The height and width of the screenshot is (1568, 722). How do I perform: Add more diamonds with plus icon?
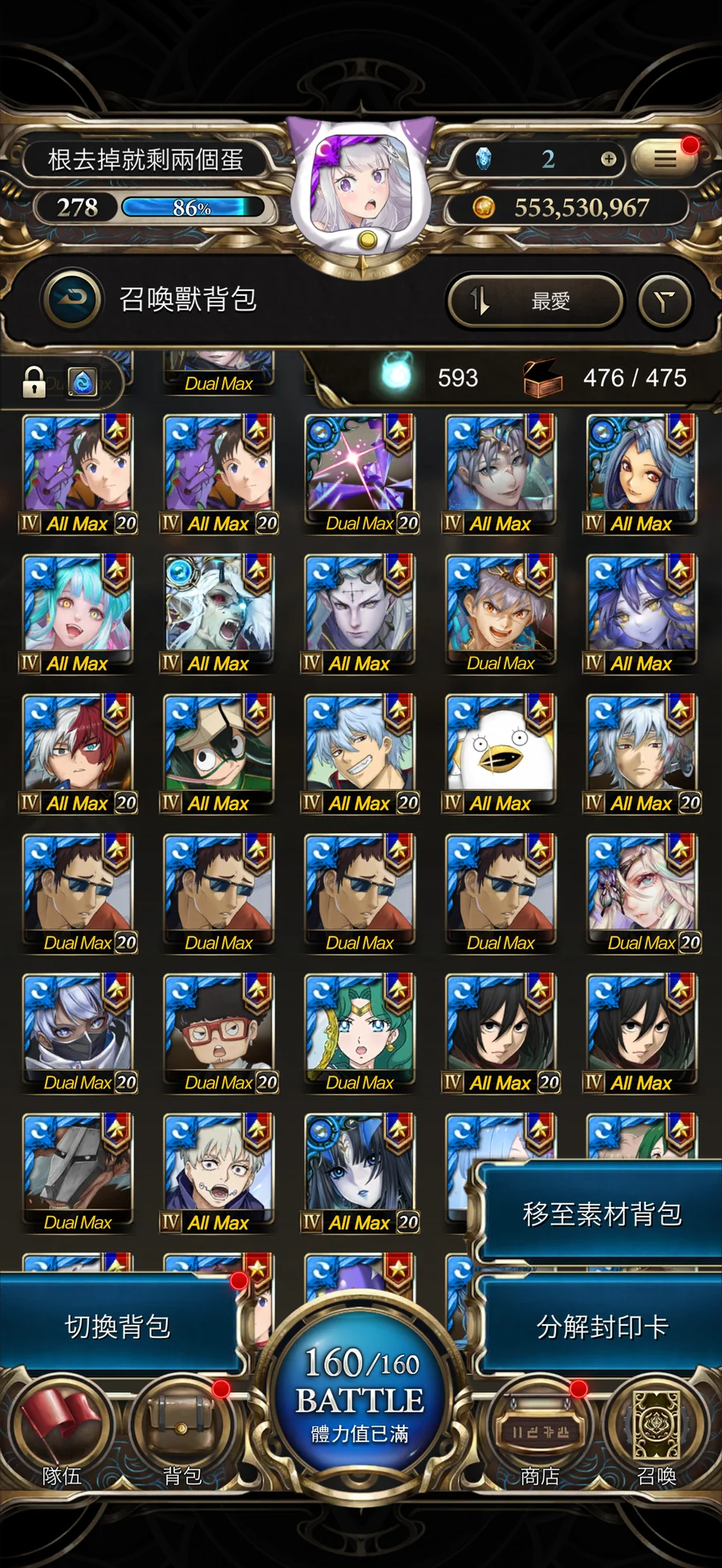(x=608, y=159)
